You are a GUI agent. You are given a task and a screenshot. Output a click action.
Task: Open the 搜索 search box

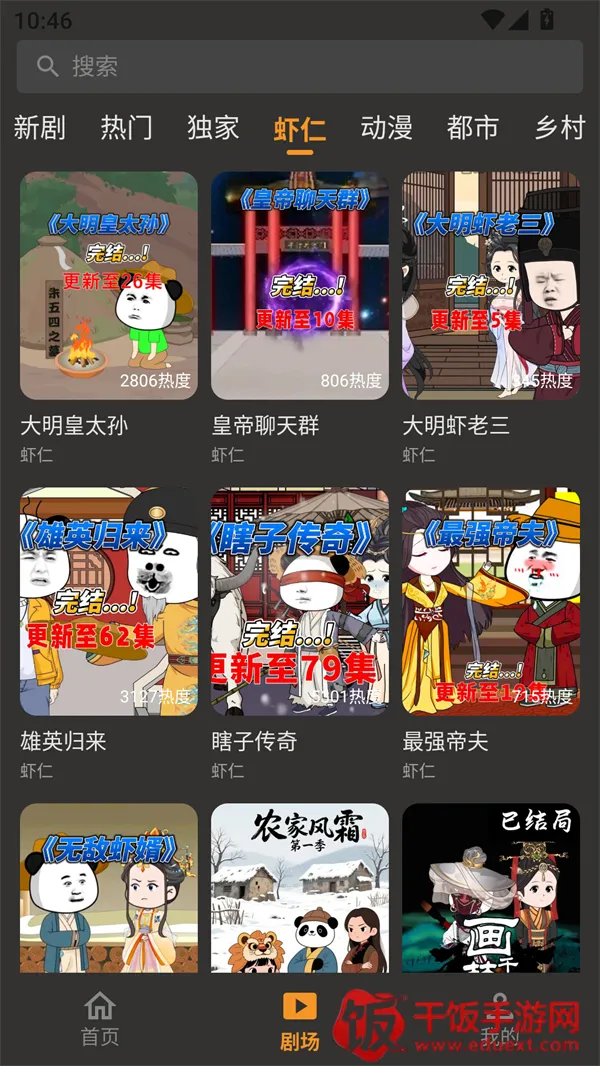coord(300,67)
